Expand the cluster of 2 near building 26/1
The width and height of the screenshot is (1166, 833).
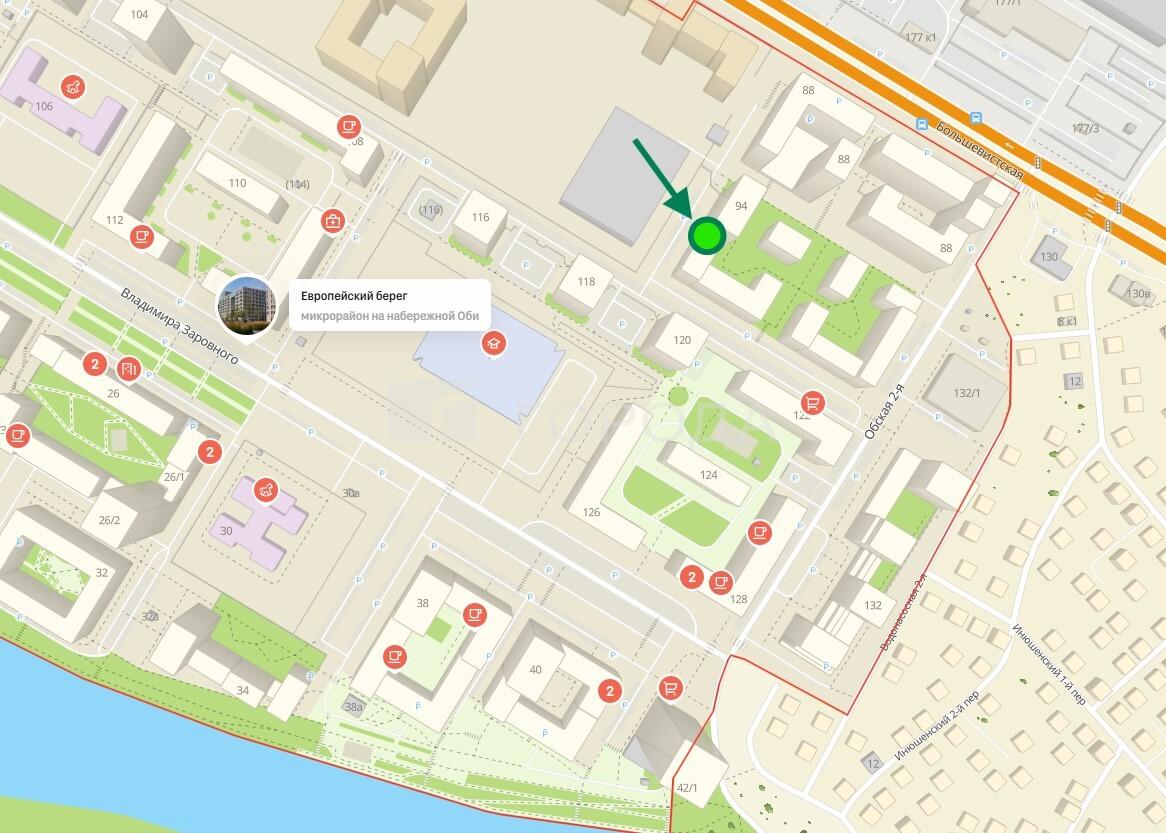pyautogui.click(x=209, y=451)
